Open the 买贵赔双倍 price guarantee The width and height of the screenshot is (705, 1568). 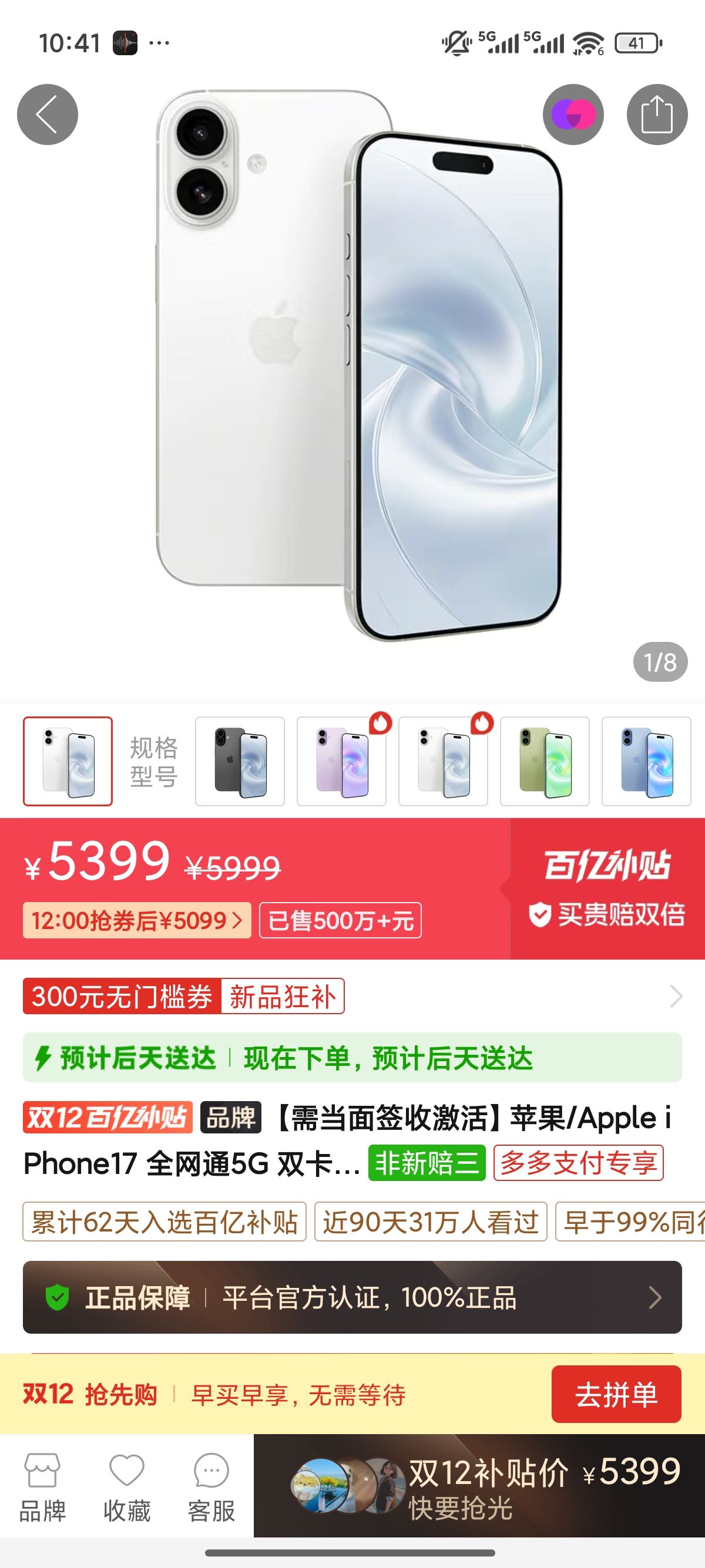(607, 914)
